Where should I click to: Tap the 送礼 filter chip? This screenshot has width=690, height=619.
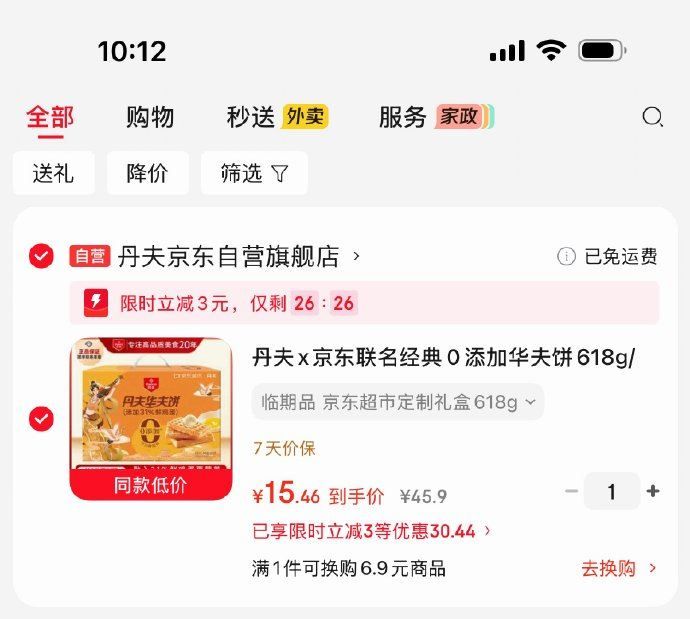coord(54,173)
